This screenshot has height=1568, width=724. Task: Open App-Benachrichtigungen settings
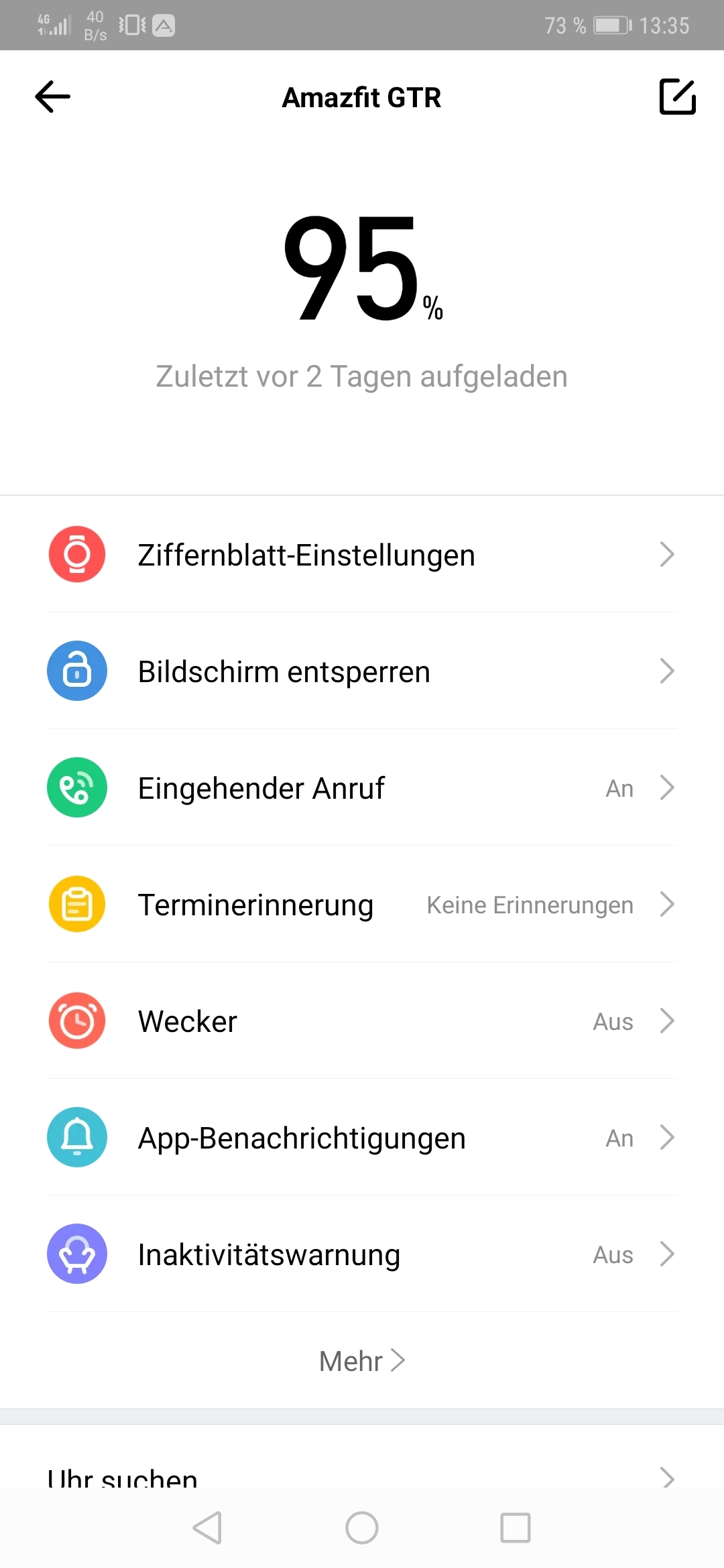point(362,1137)
